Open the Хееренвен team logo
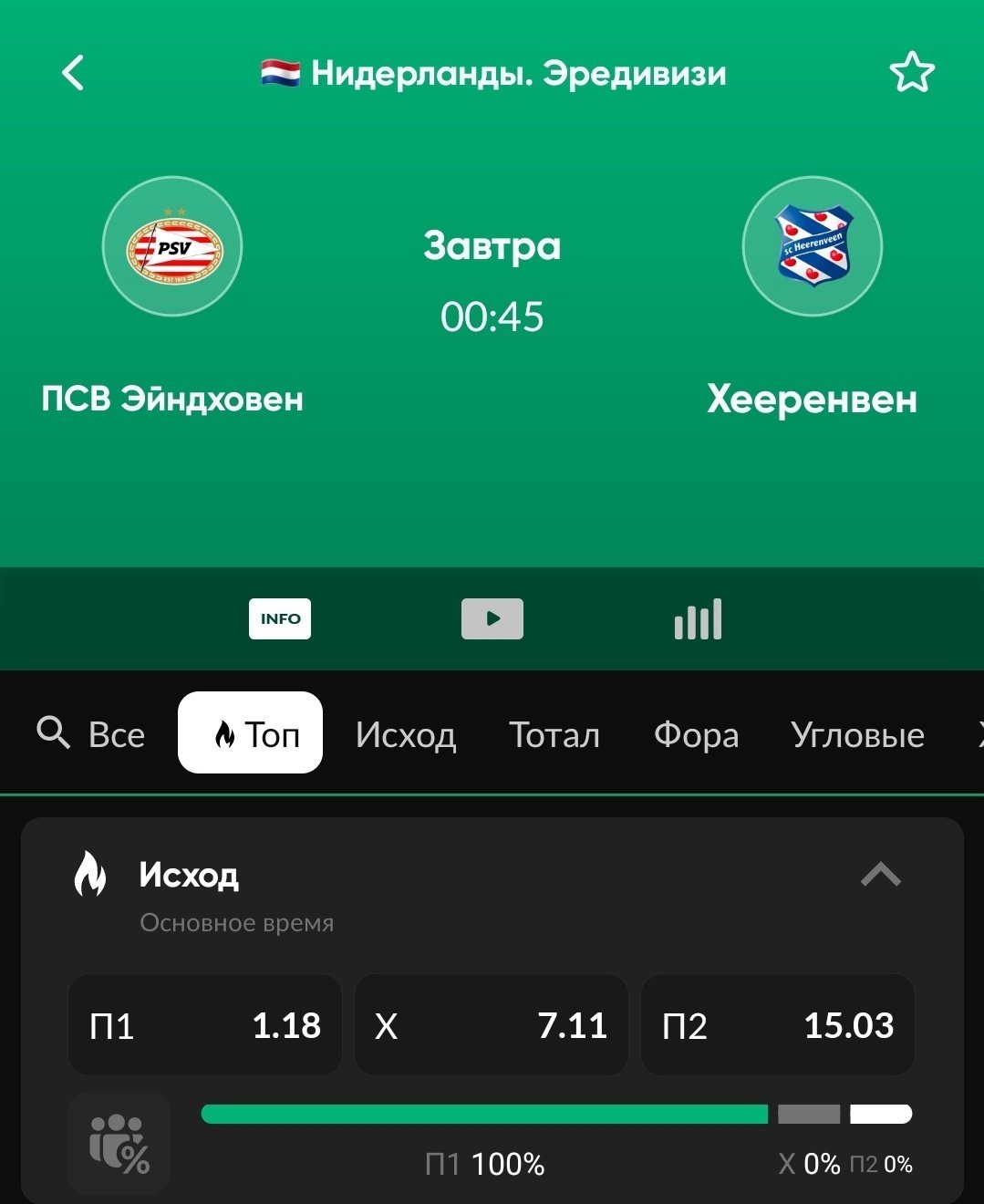 pos(813,247)
